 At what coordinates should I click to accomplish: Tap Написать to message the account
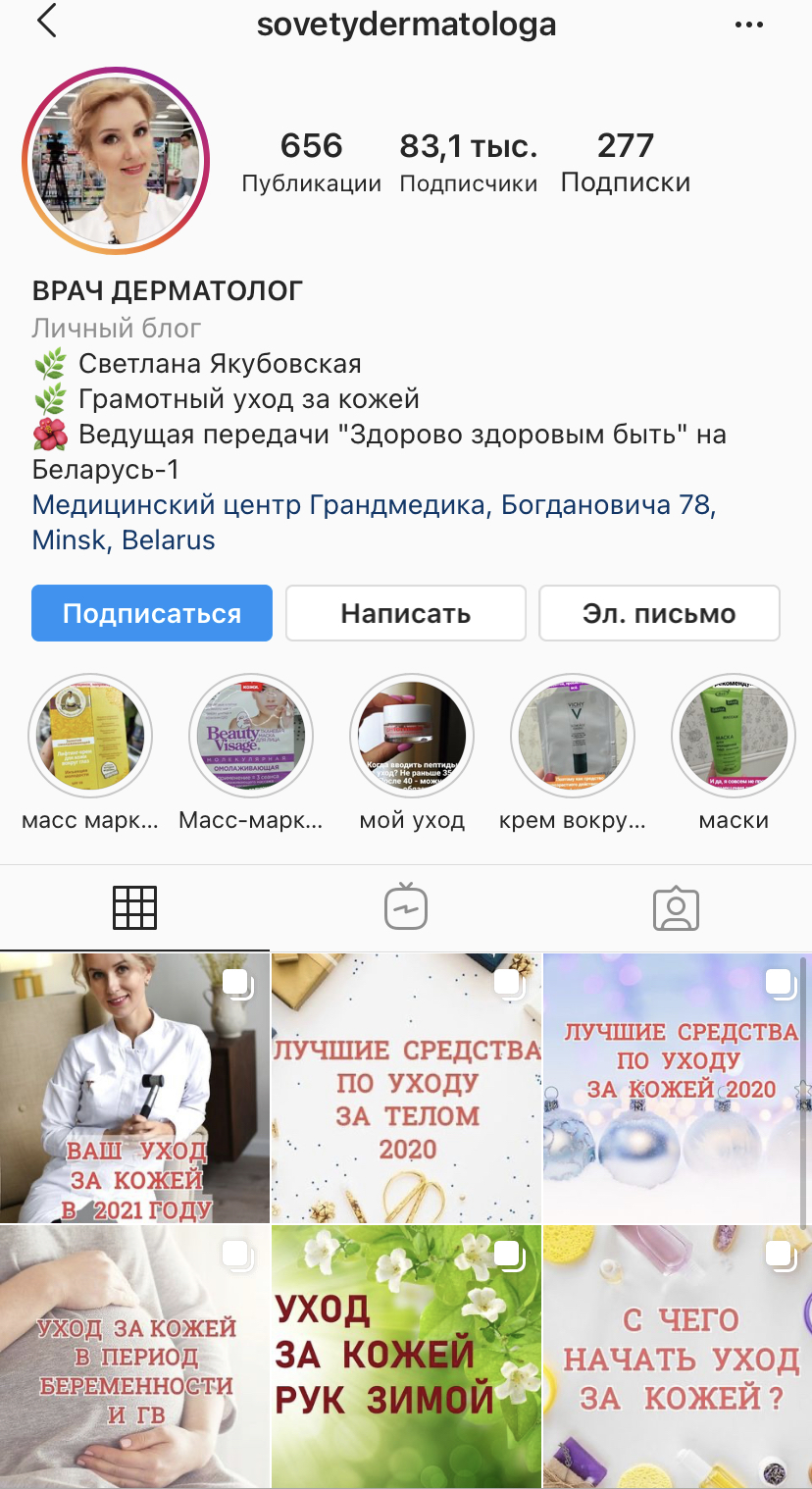(x=405, y=613)
